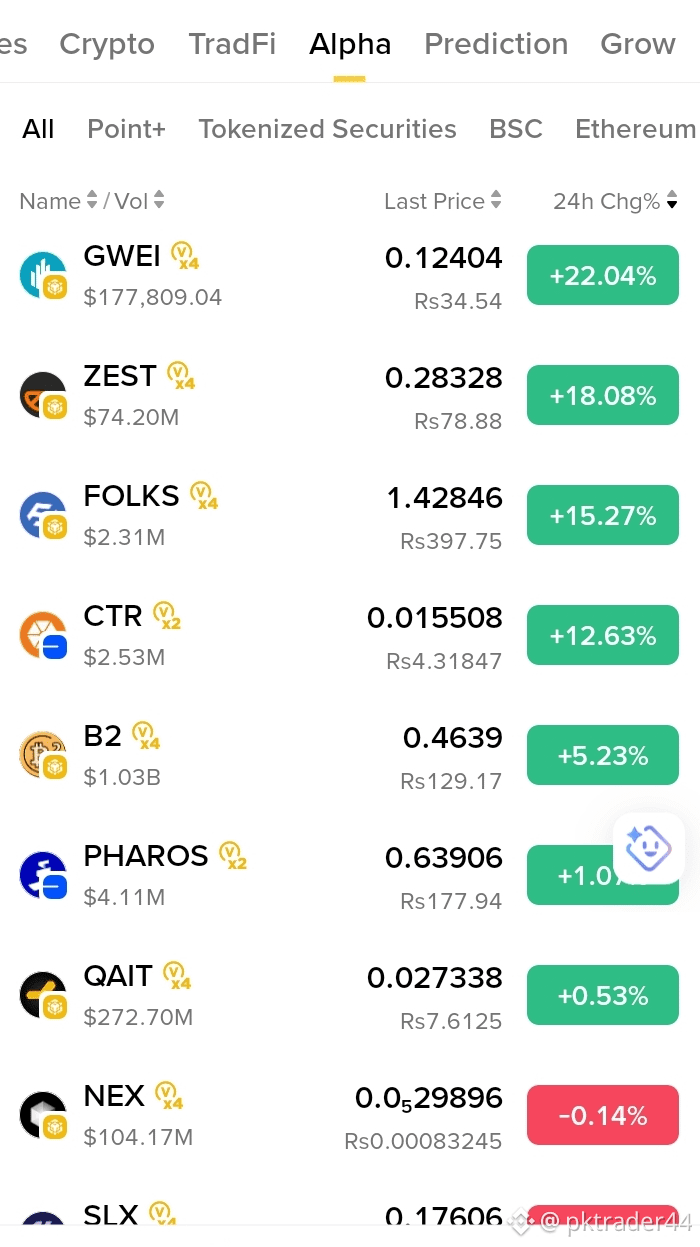The width and height of the screenshot is (700, 1247).
Task: Show Tokenized Securities category
Action: (327, 129)
